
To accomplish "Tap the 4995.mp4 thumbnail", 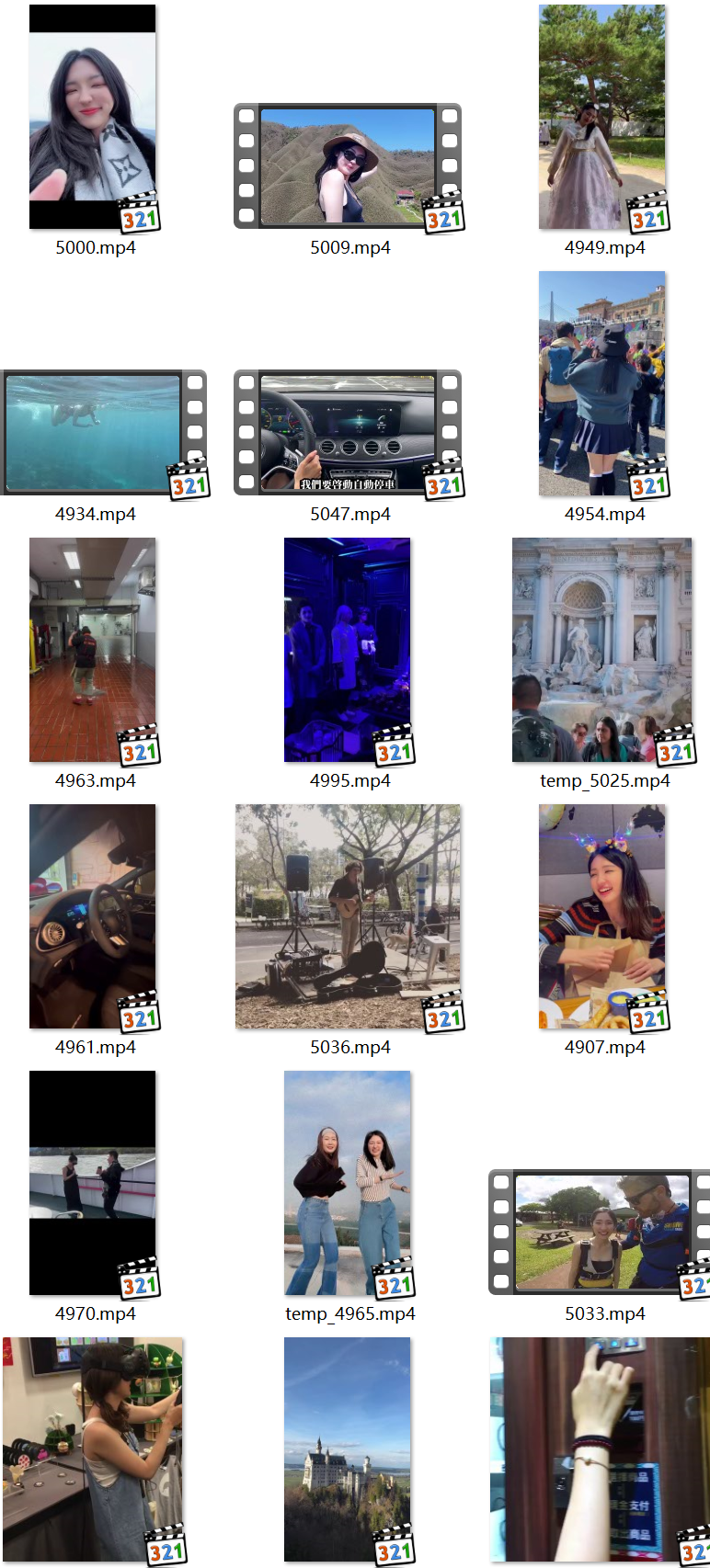I will pyautogui.click(x=348, y=651).
